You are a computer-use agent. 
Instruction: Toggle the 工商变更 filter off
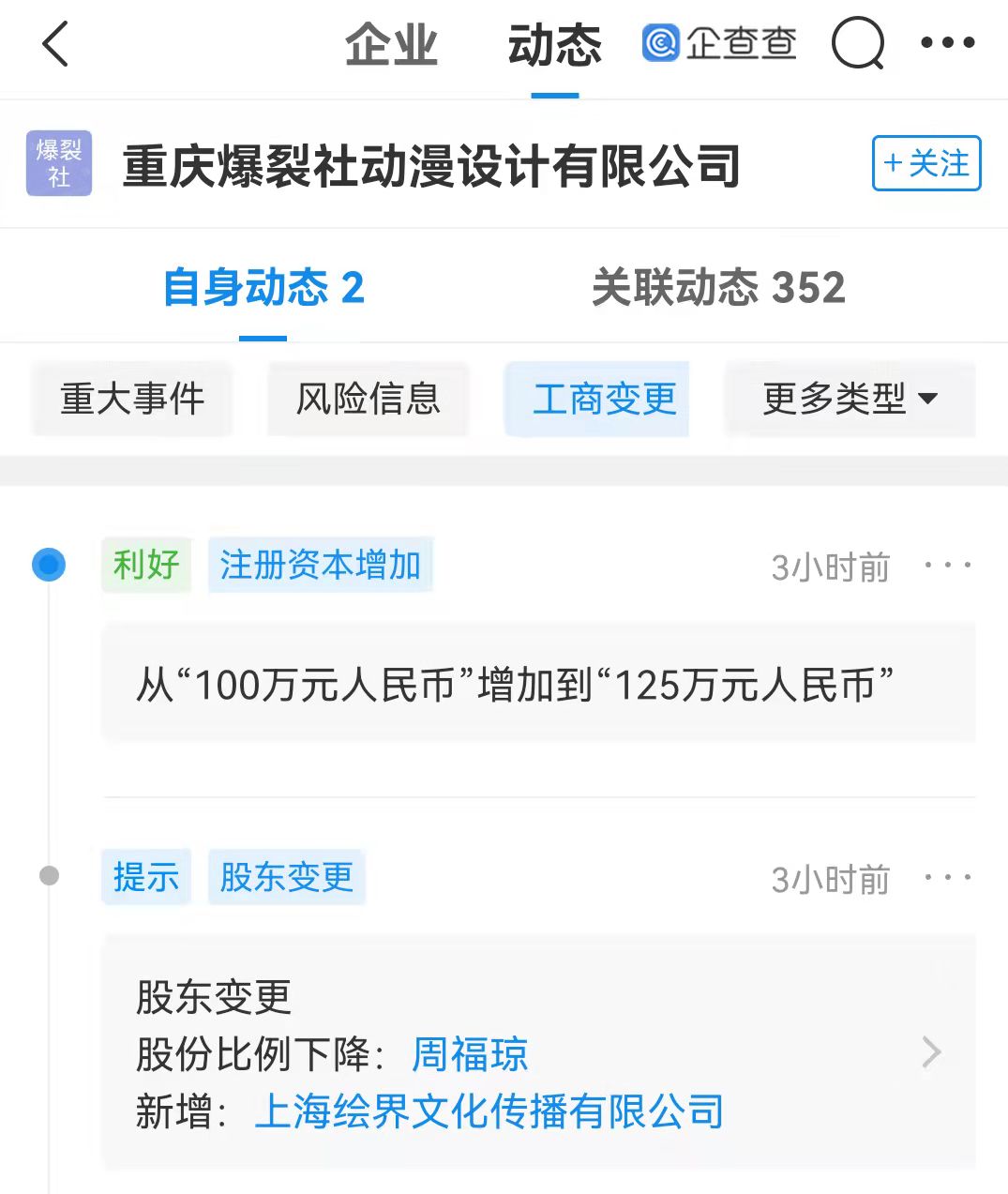pos(596,400)
